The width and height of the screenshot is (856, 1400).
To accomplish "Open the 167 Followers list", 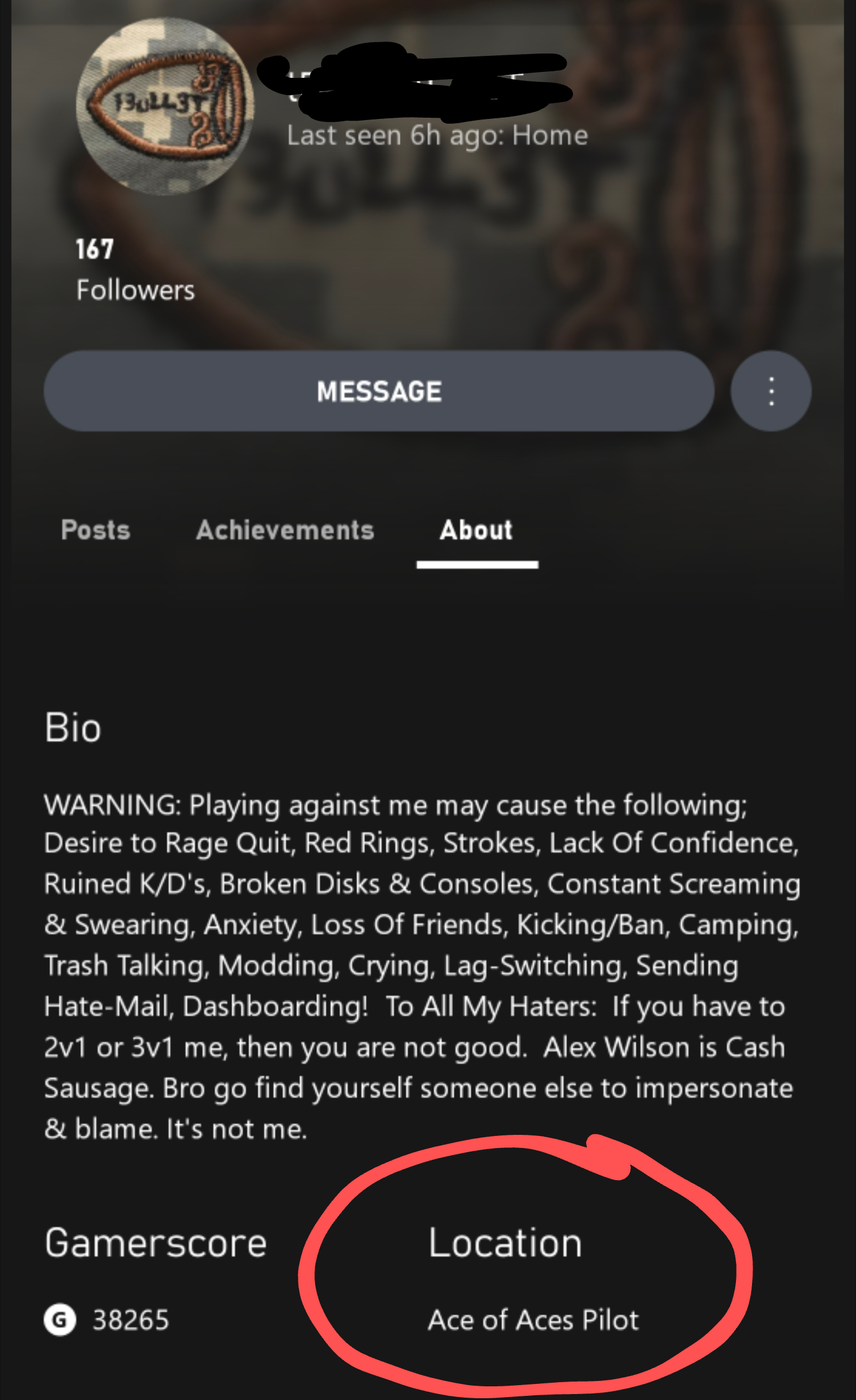I will (x=134, y=270).
